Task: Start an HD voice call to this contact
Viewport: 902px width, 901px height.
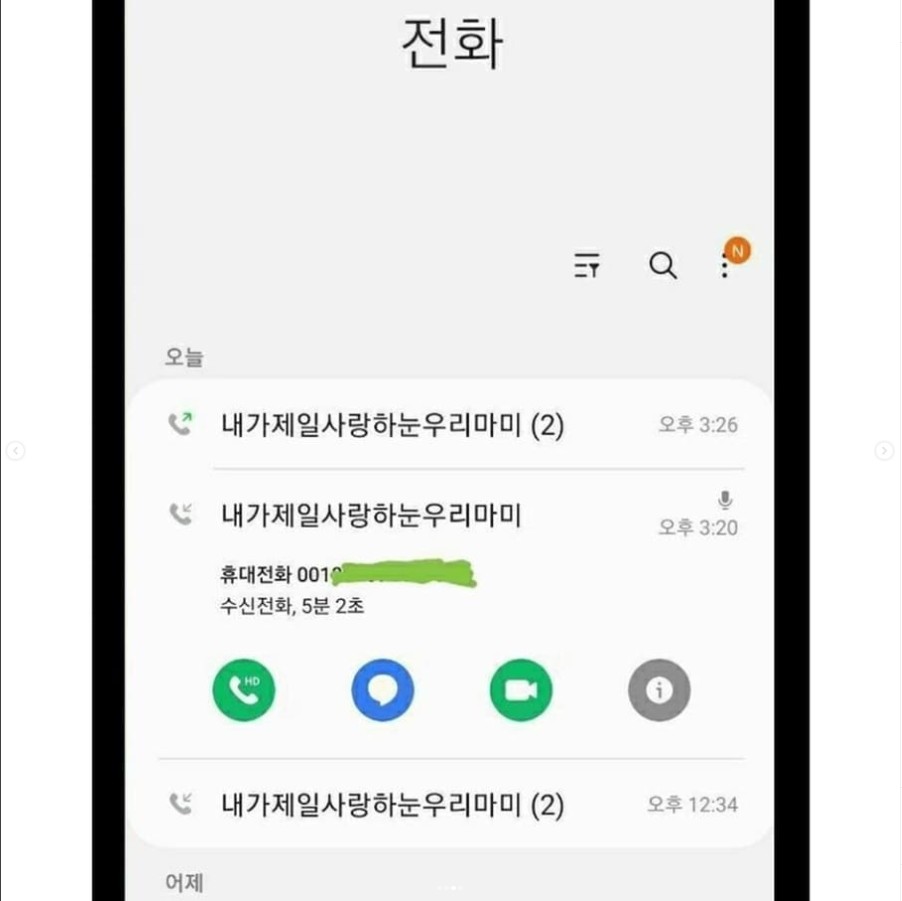Action: click(244, 690)
